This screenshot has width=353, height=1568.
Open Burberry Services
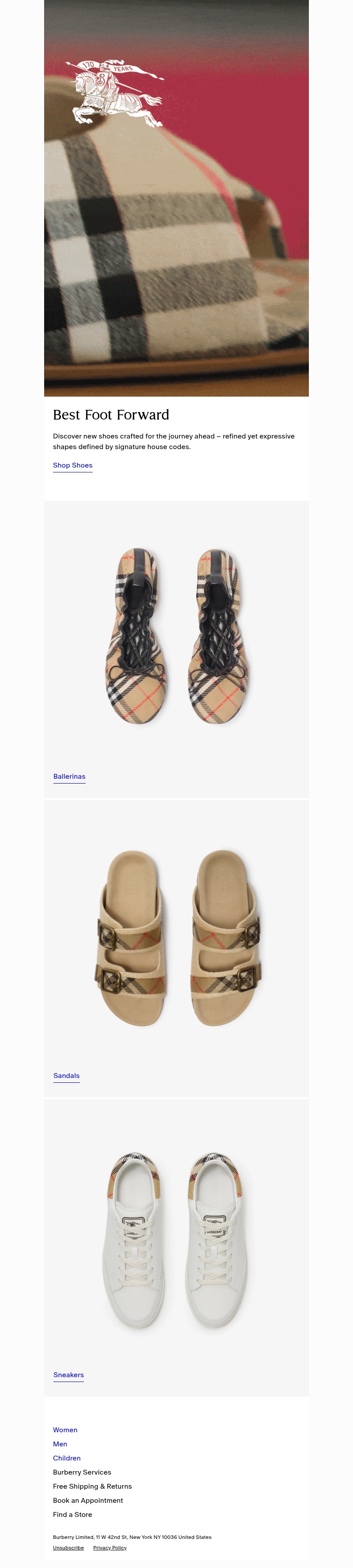[x=82, y=1472]
